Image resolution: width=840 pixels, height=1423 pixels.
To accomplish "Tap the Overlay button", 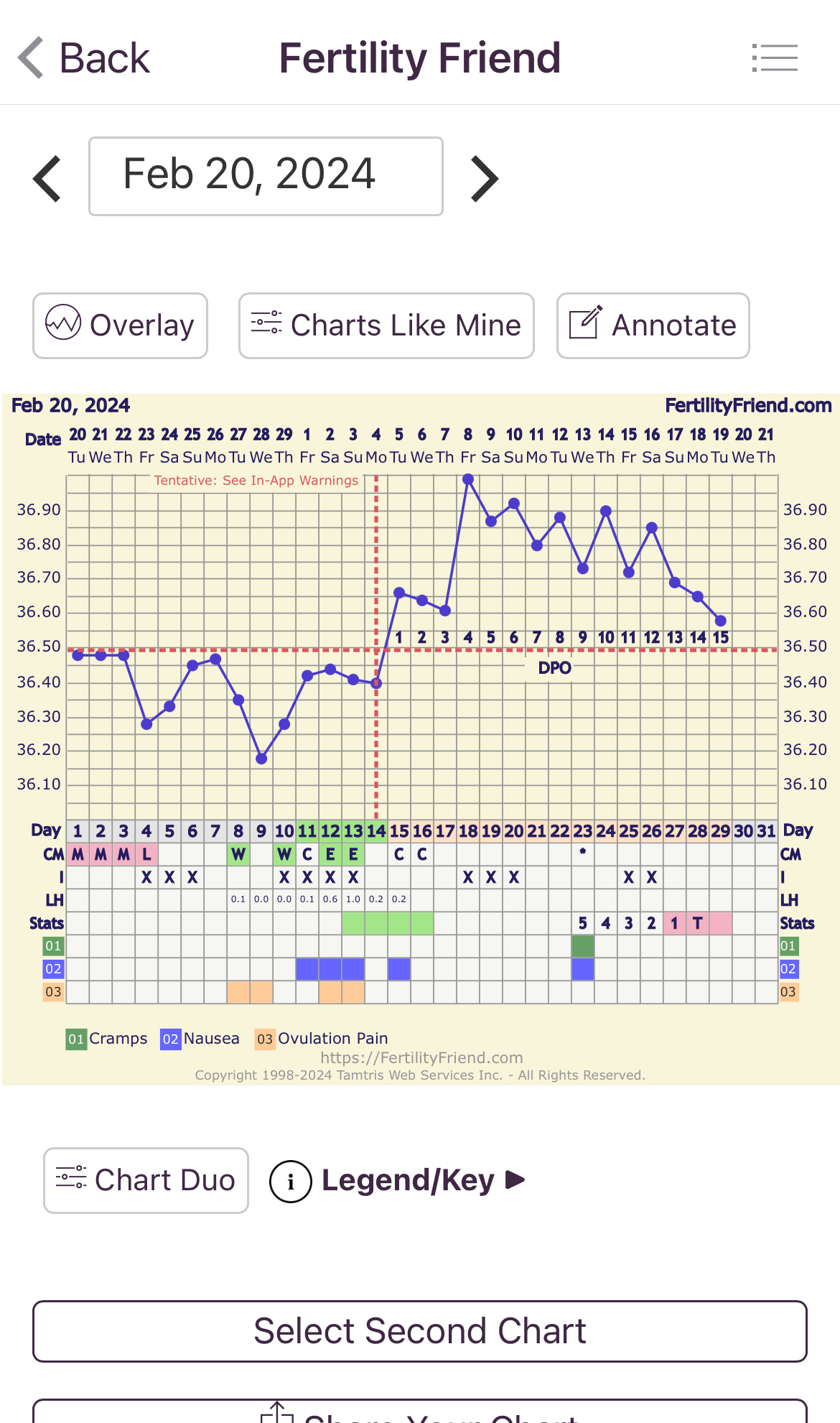I will click(x=120, y=325).
